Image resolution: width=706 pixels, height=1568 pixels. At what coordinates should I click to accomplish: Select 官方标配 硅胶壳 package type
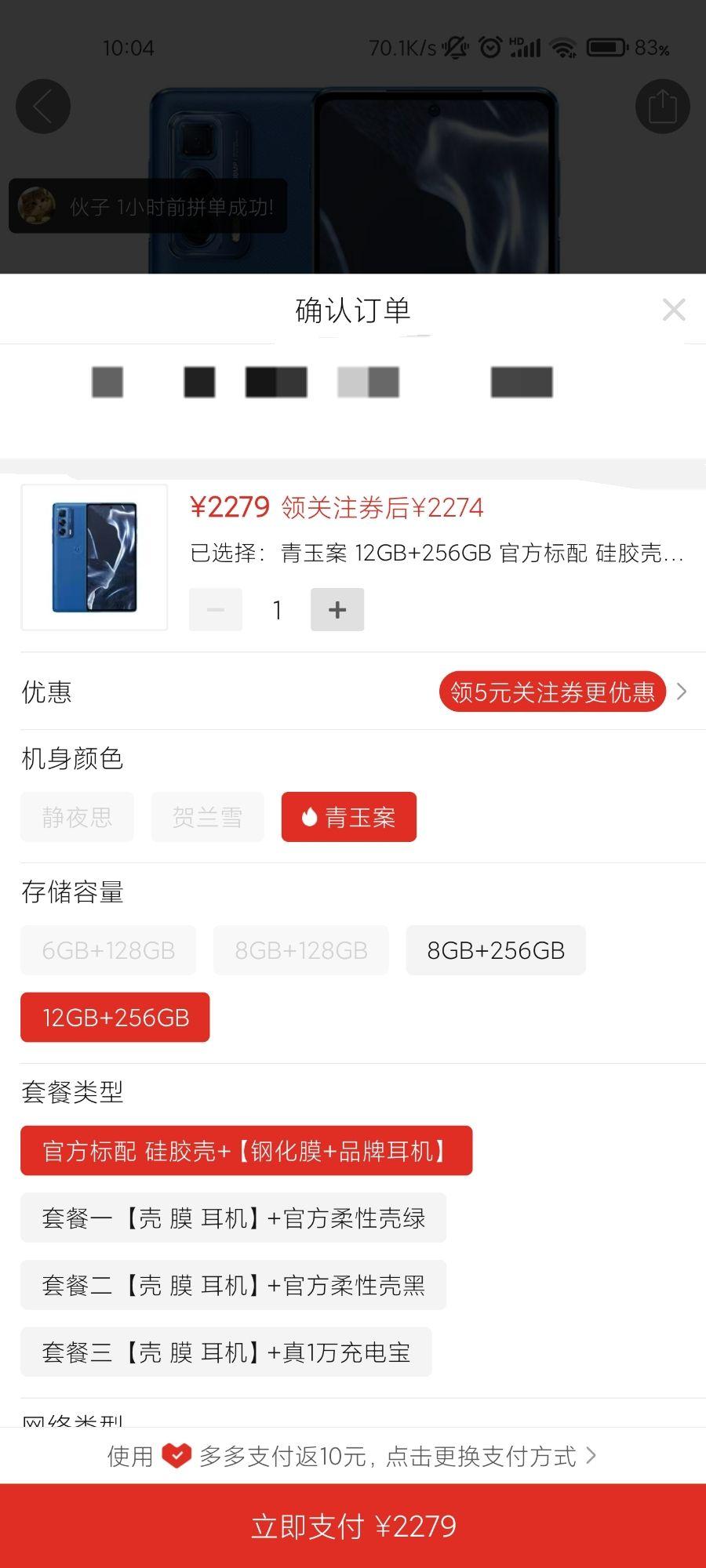click(x=246, y=1151)
